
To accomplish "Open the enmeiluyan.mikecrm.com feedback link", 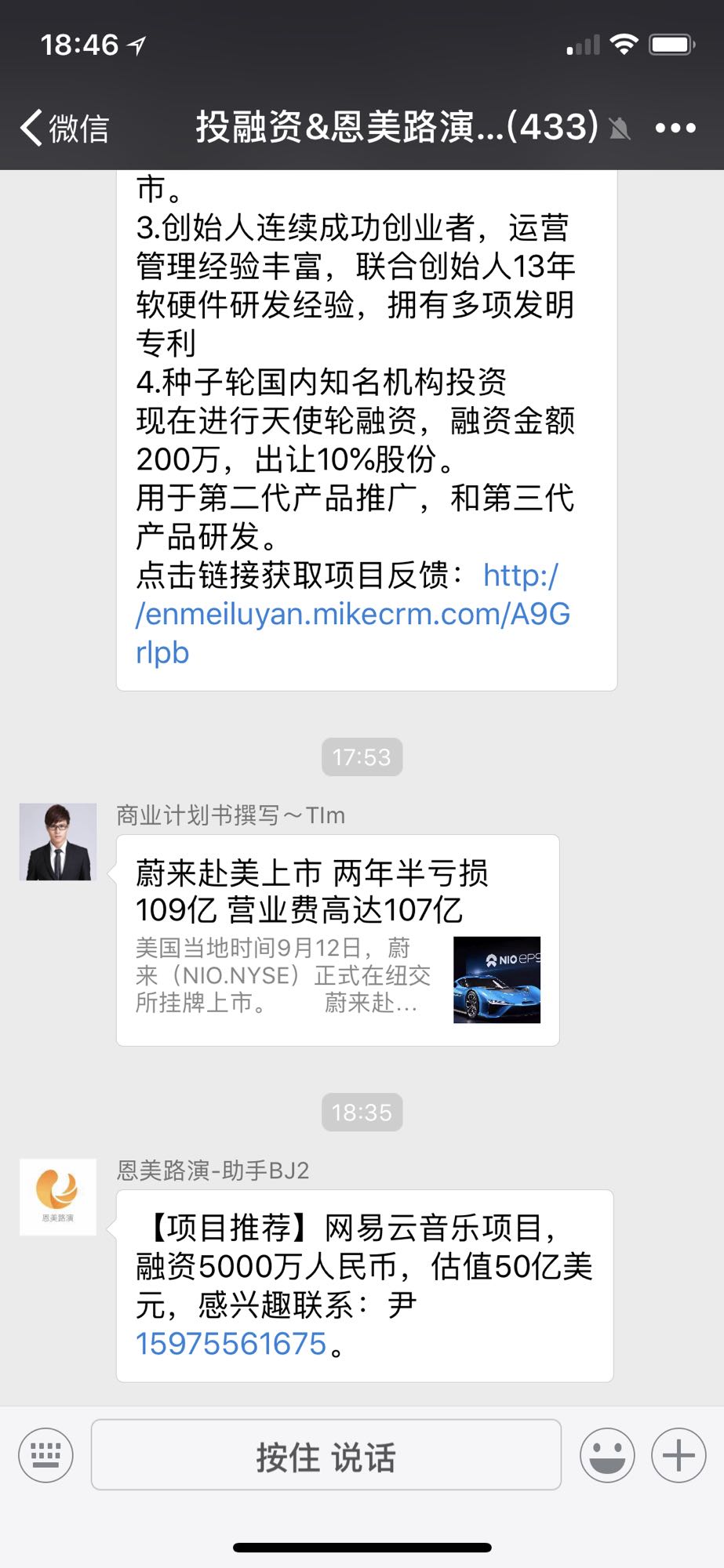I will (x=352, y=615).
